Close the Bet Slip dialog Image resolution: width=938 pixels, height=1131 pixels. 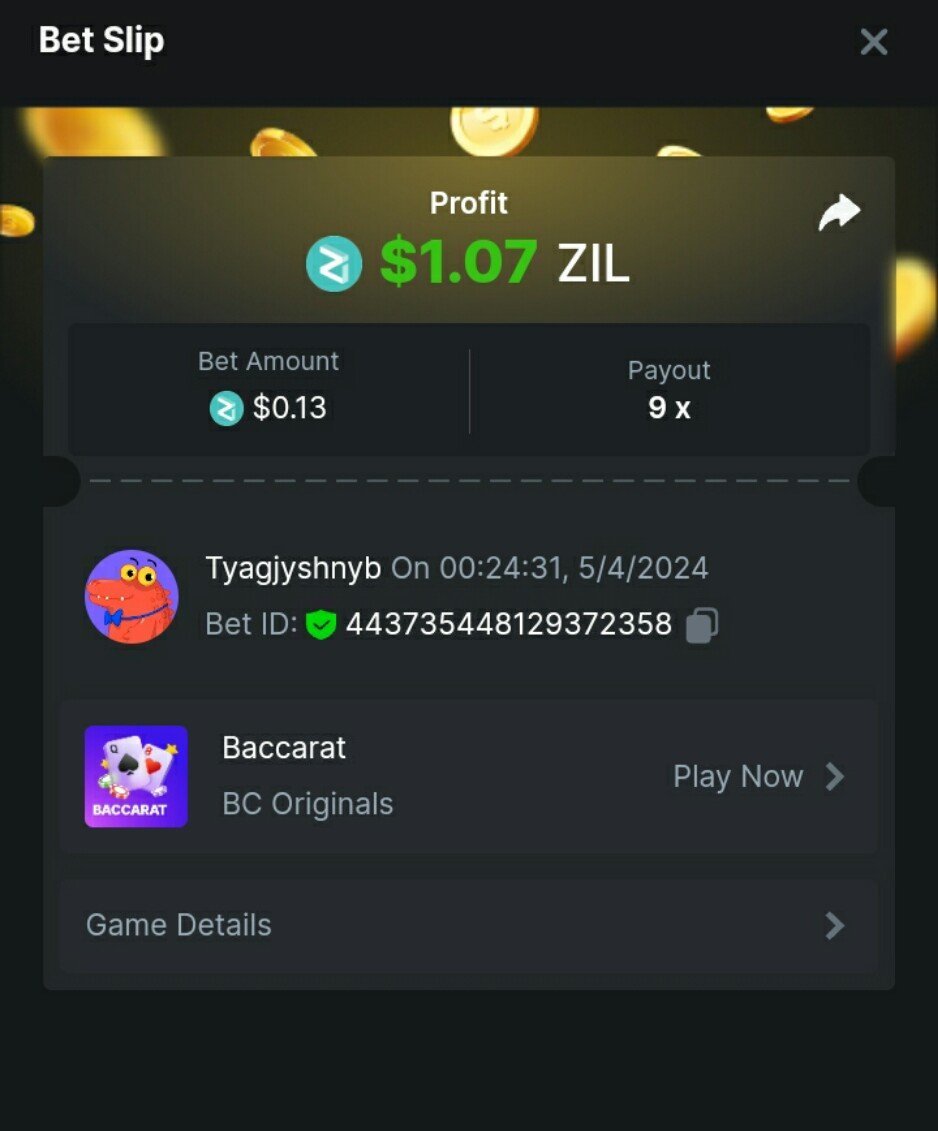[x=873, y=42]
